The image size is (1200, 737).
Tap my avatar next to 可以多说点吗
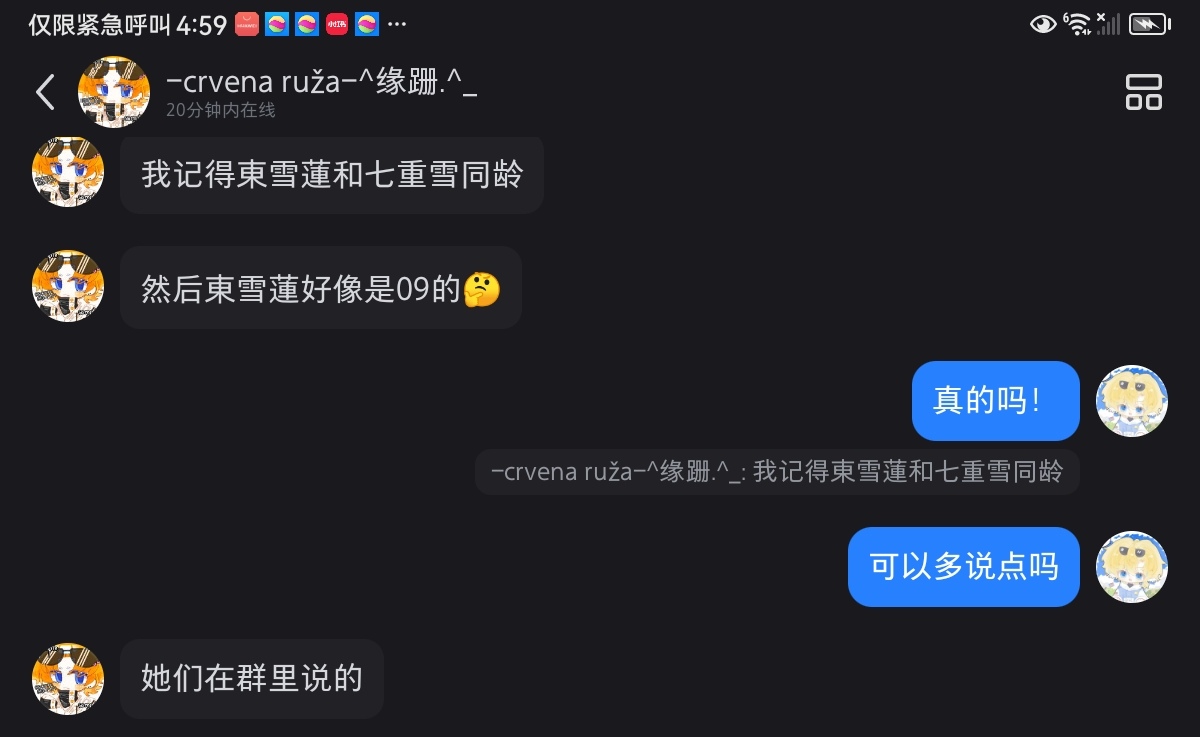coord(1132,566)
